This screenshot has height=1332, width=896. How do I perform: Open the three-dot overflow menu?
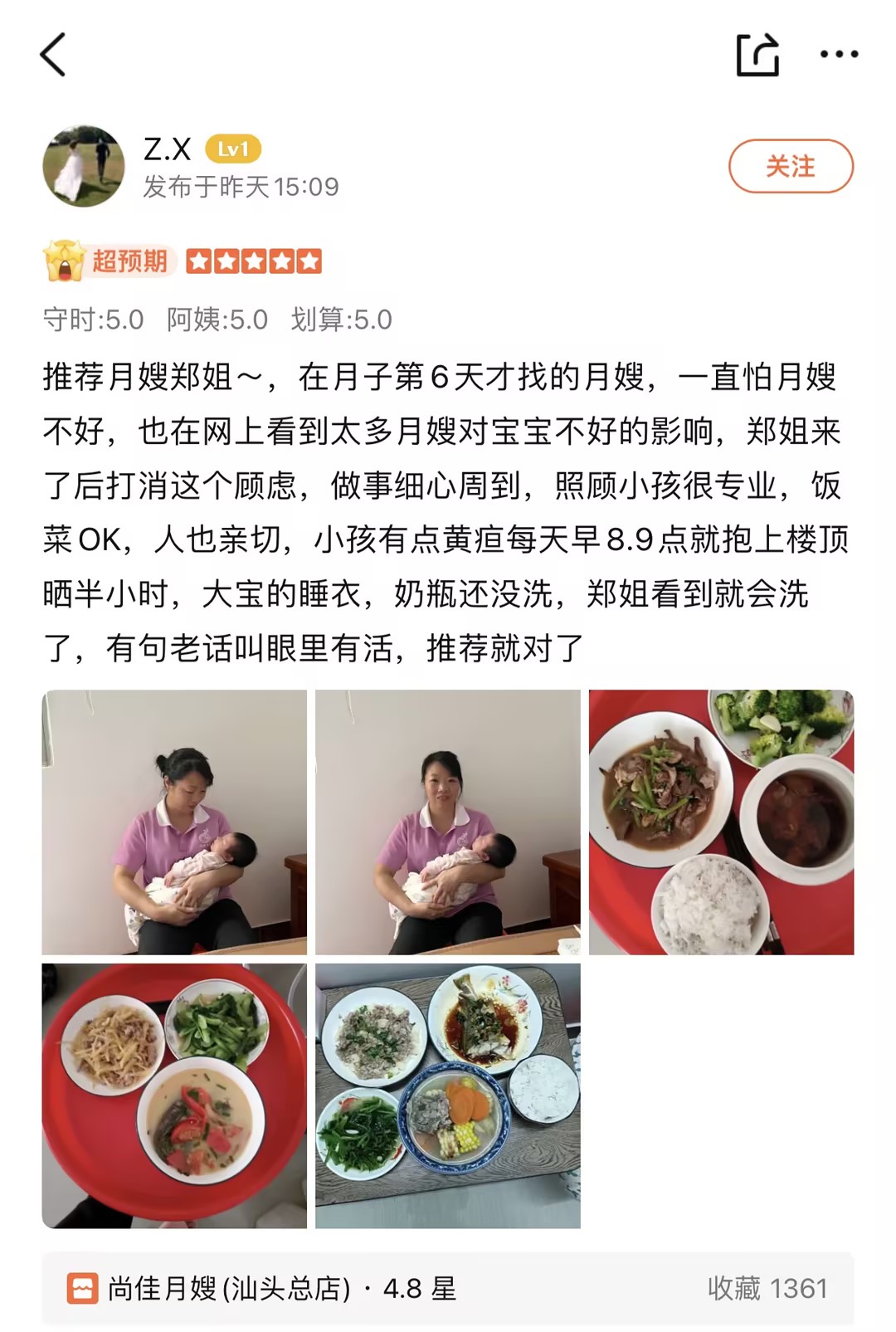[839, 56]
